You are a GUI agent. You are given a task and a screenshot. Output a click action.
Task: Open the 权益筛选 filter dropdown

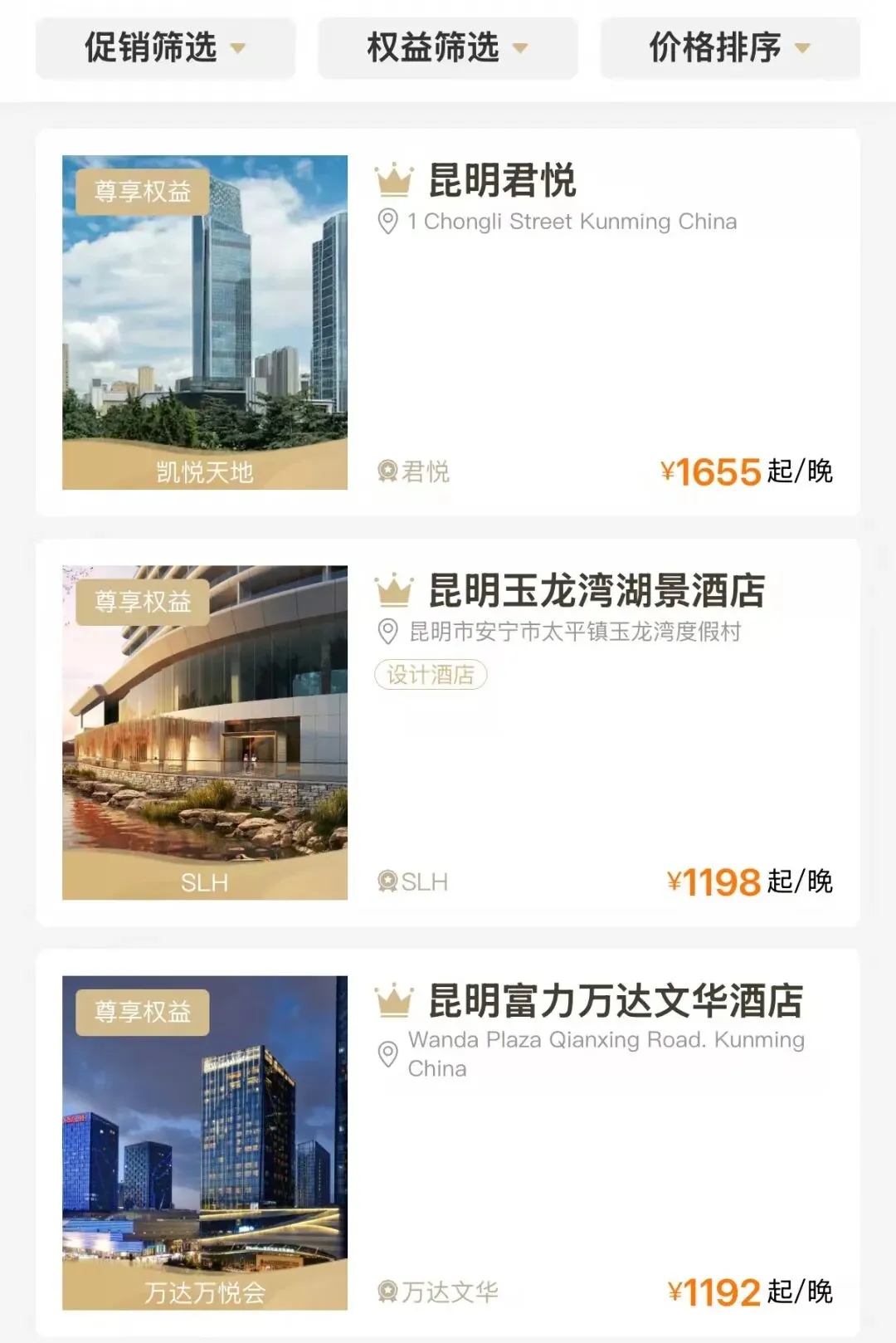tap(447, 48)
